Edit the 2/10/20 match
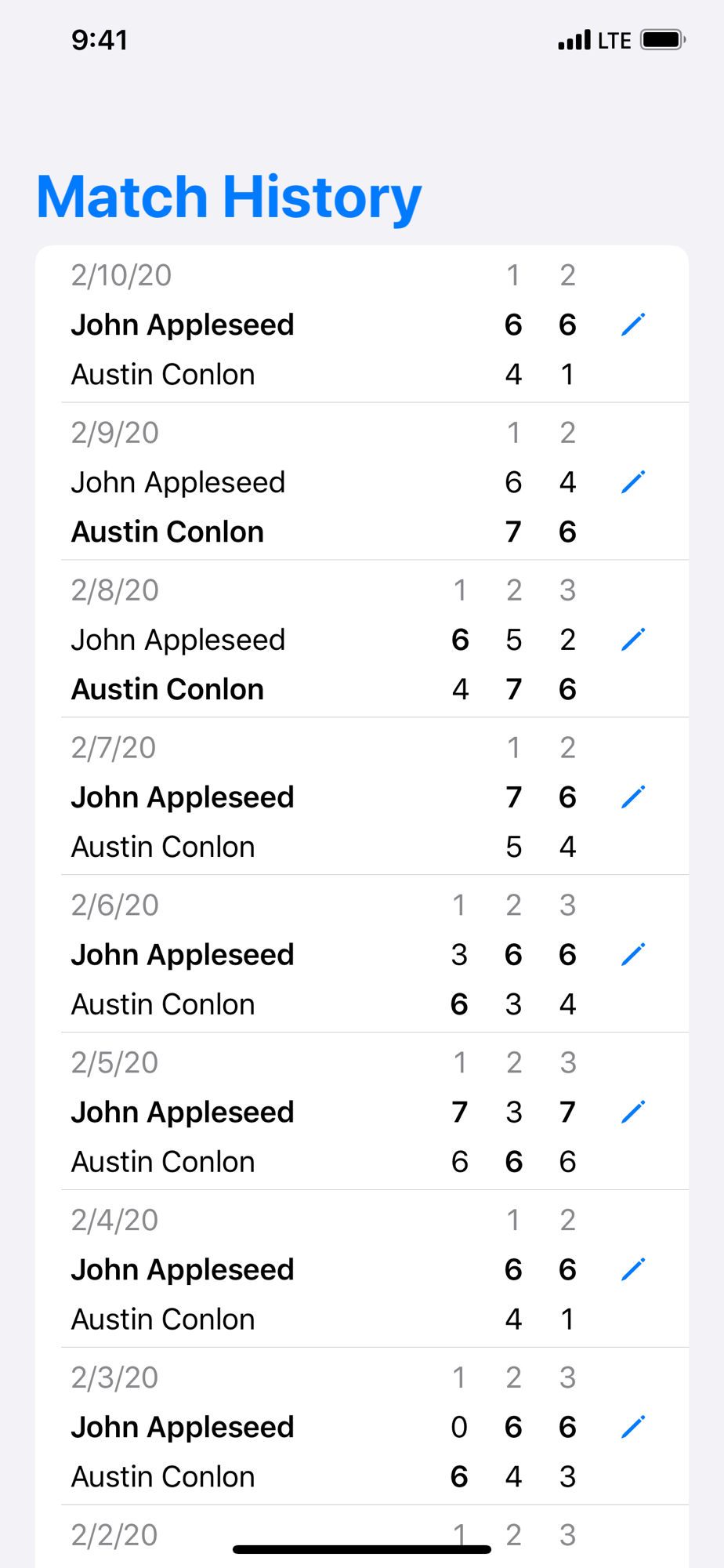The image size is (724, 1568). tap(633, 325)
